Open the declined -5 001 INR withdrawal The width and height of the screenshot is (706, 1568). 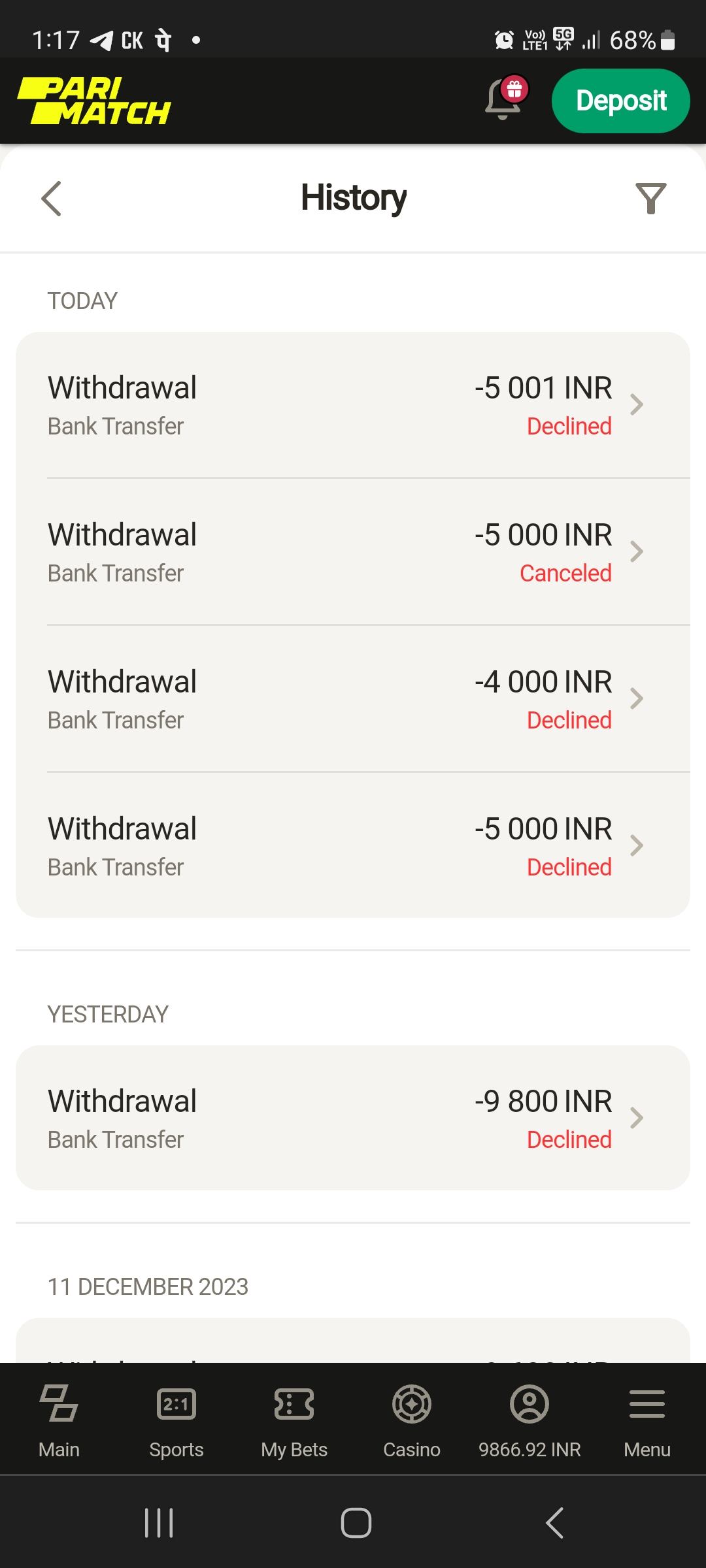pos(353,405)
